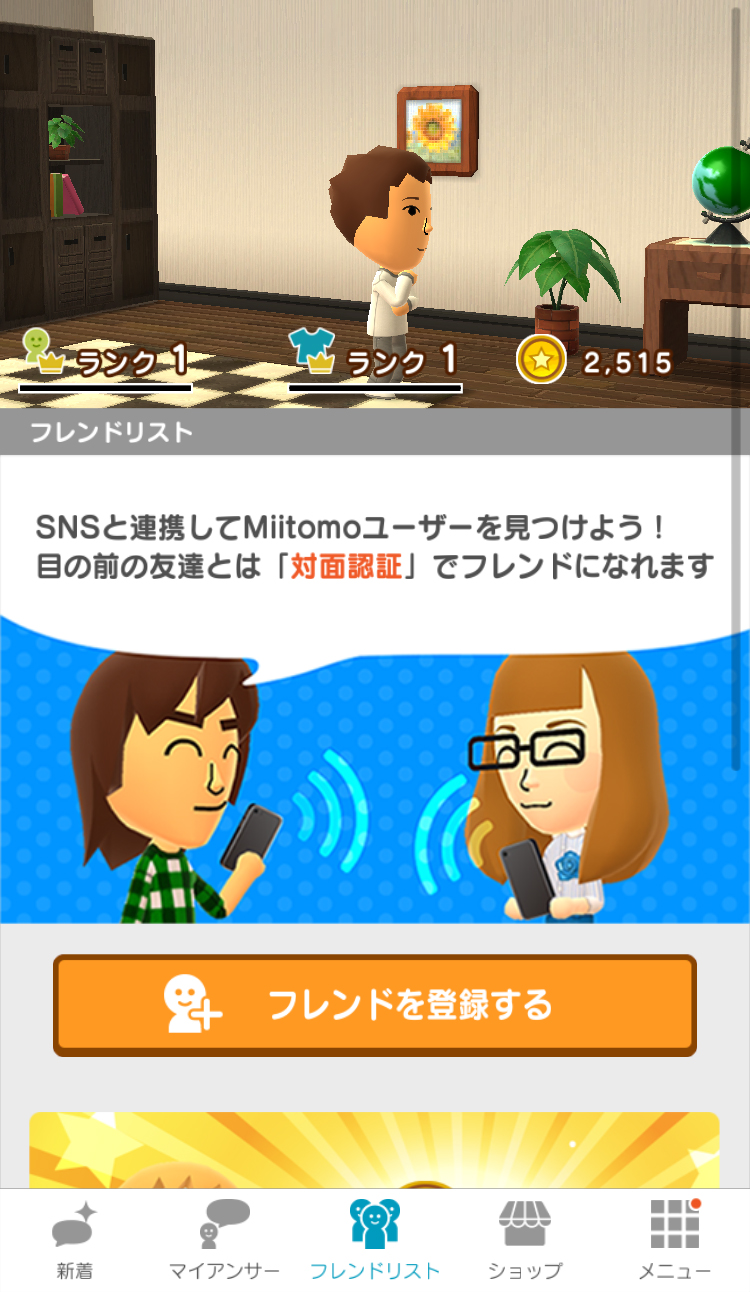The width and height of the screenshot is (750, 1292).
Task: Open the yellow star banner card
Action: [x=374, y=1150]
